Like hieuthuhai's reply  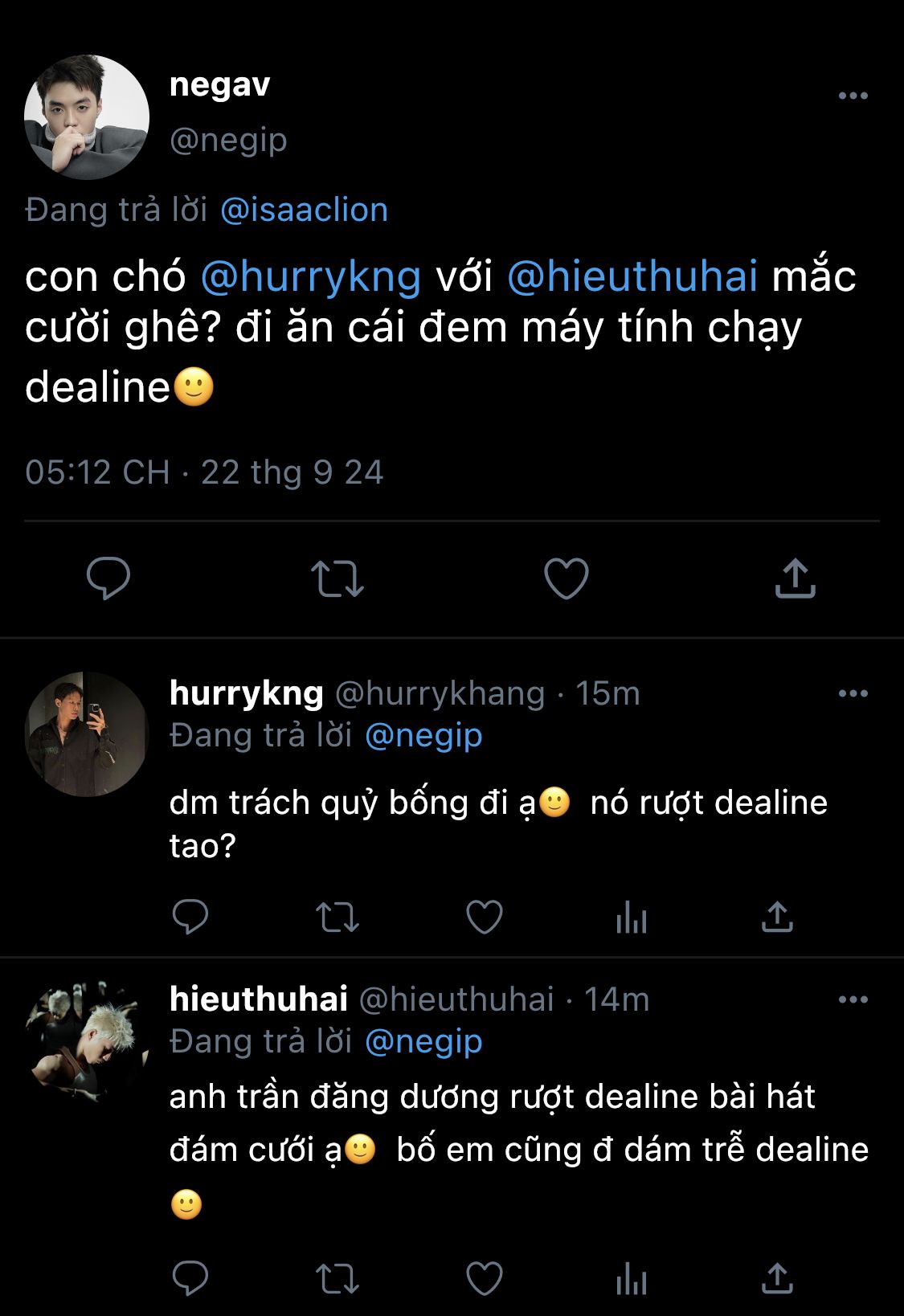pos(485,1277)
